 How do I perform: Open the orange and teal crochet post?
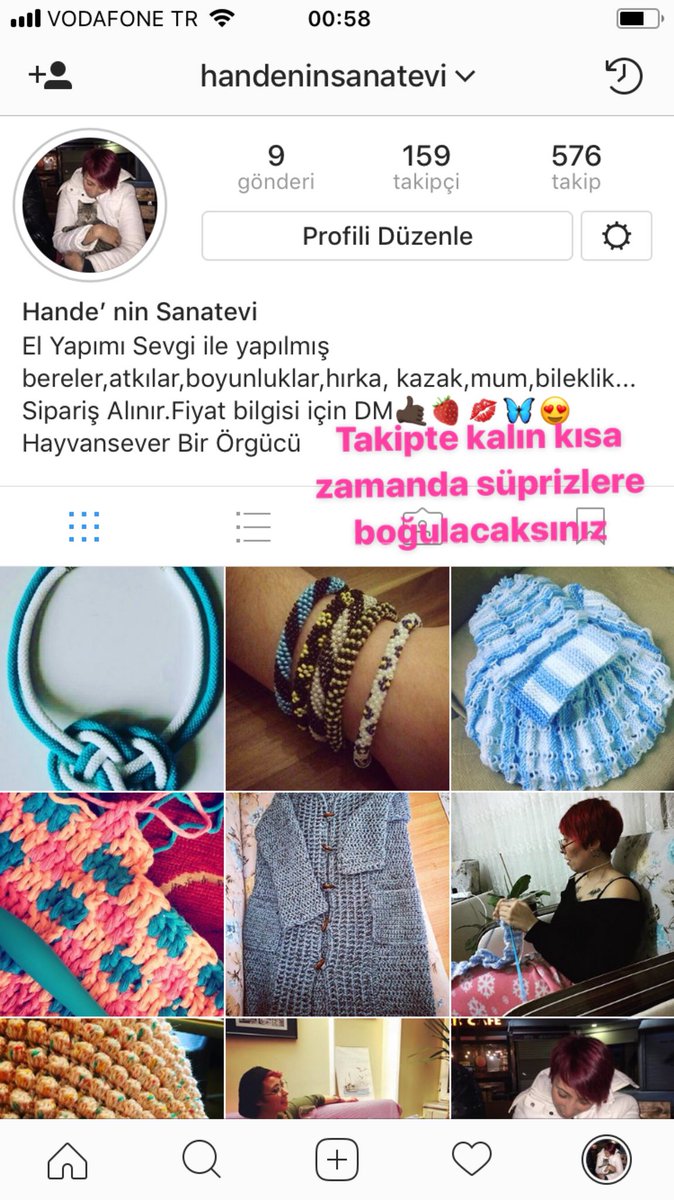pos(111,904)
